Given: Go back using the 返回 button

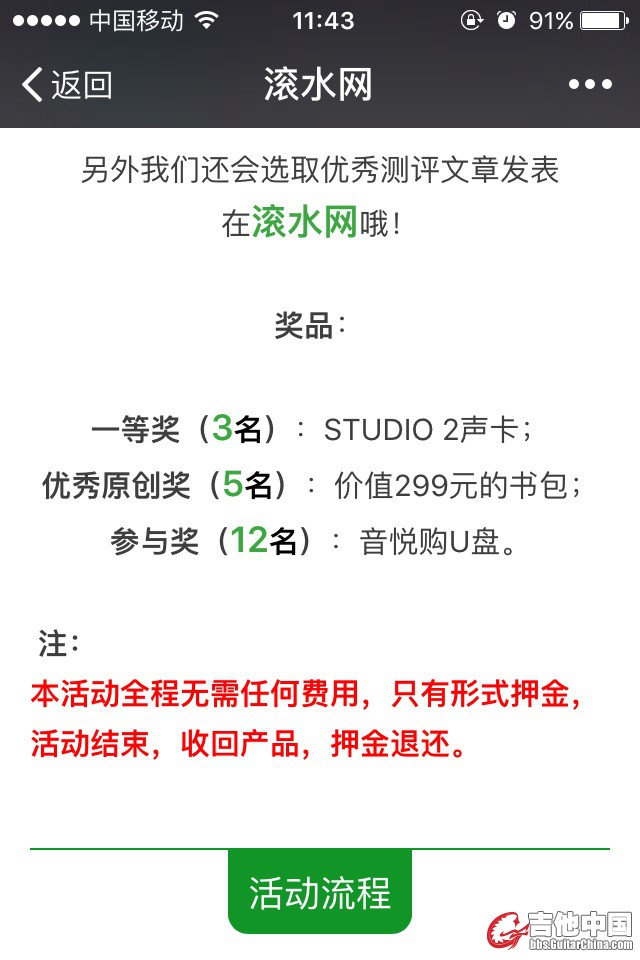Looking at the screenshot, I should tap(66, 85).
